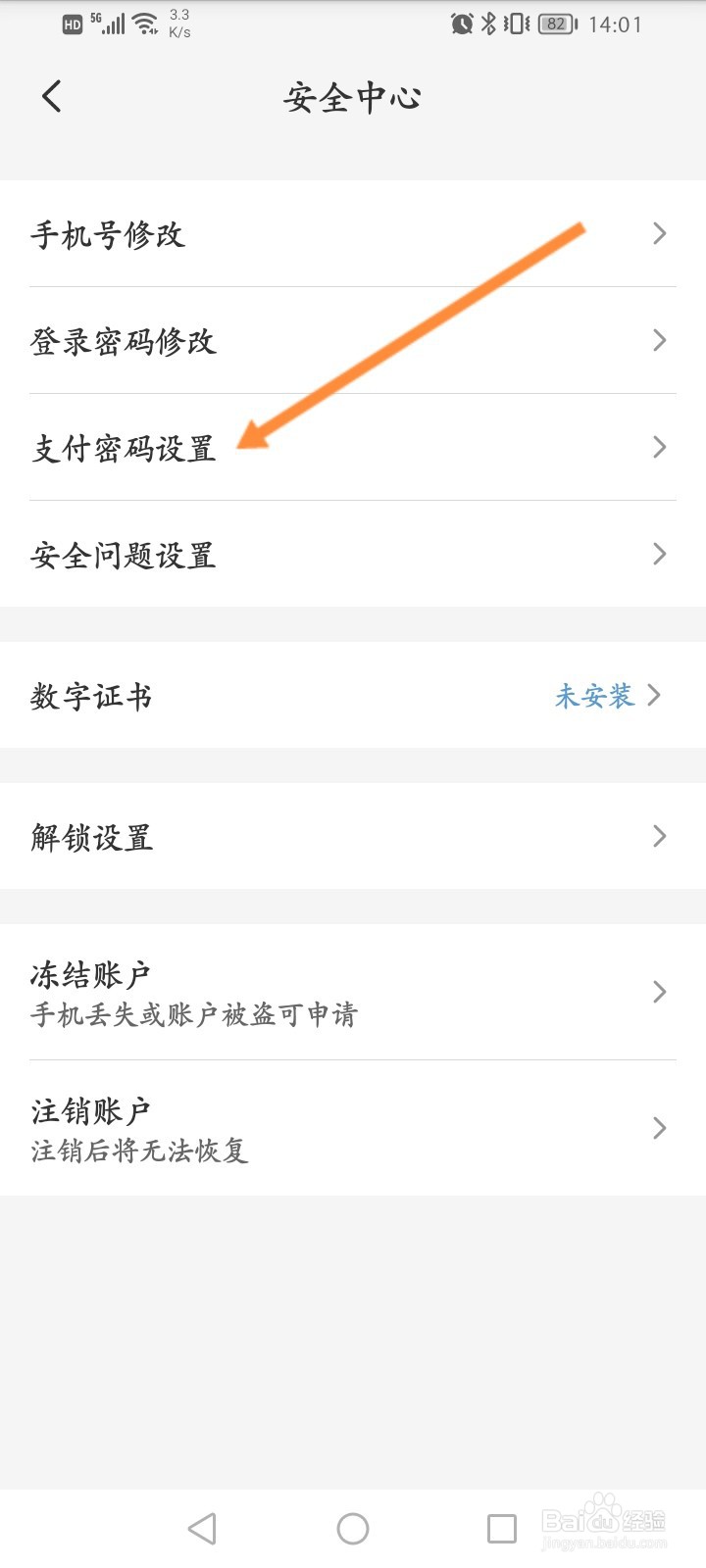
Task: Open 解锁设置 option
Action: [353, 836]
